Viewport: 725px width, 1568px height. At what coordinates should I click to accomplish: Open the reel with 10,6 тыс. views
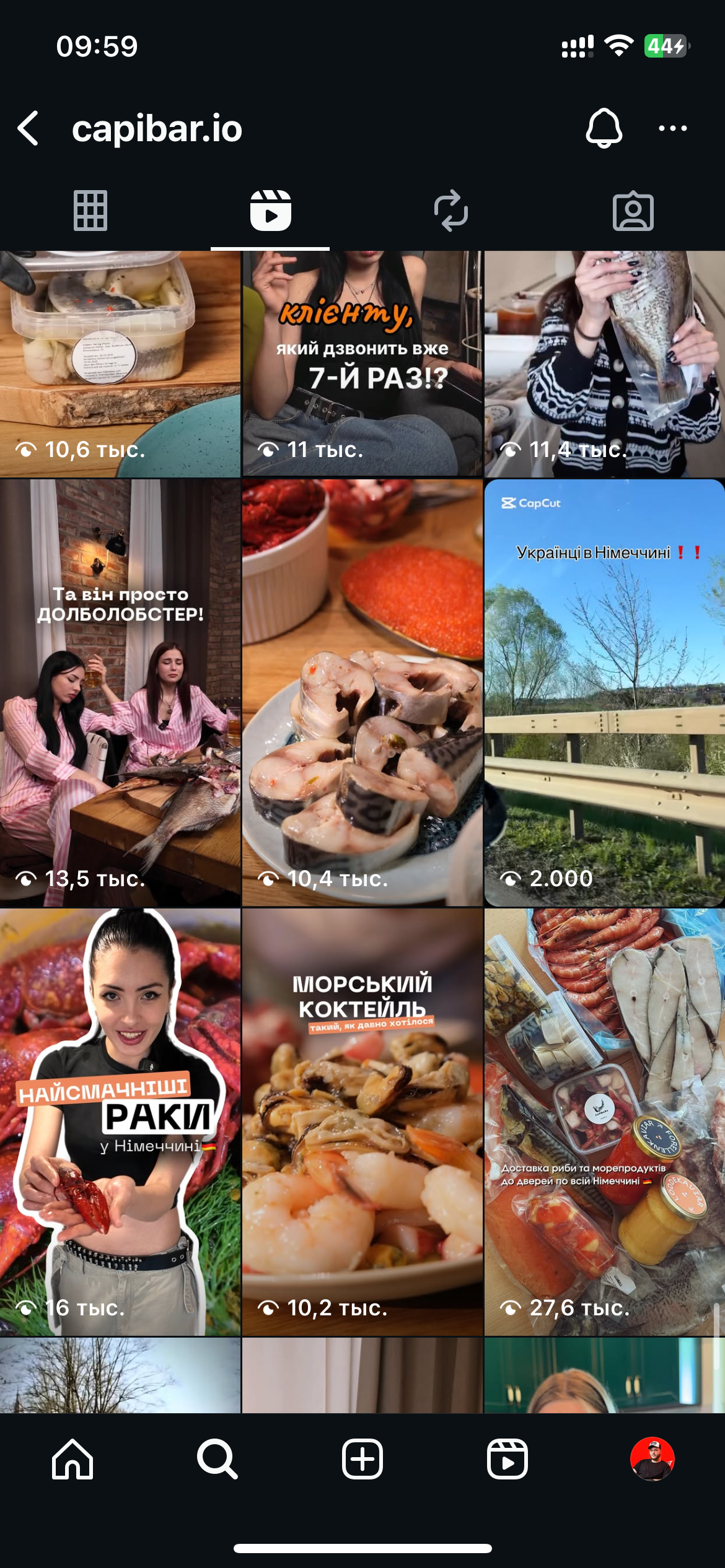[x=120, y=364]
